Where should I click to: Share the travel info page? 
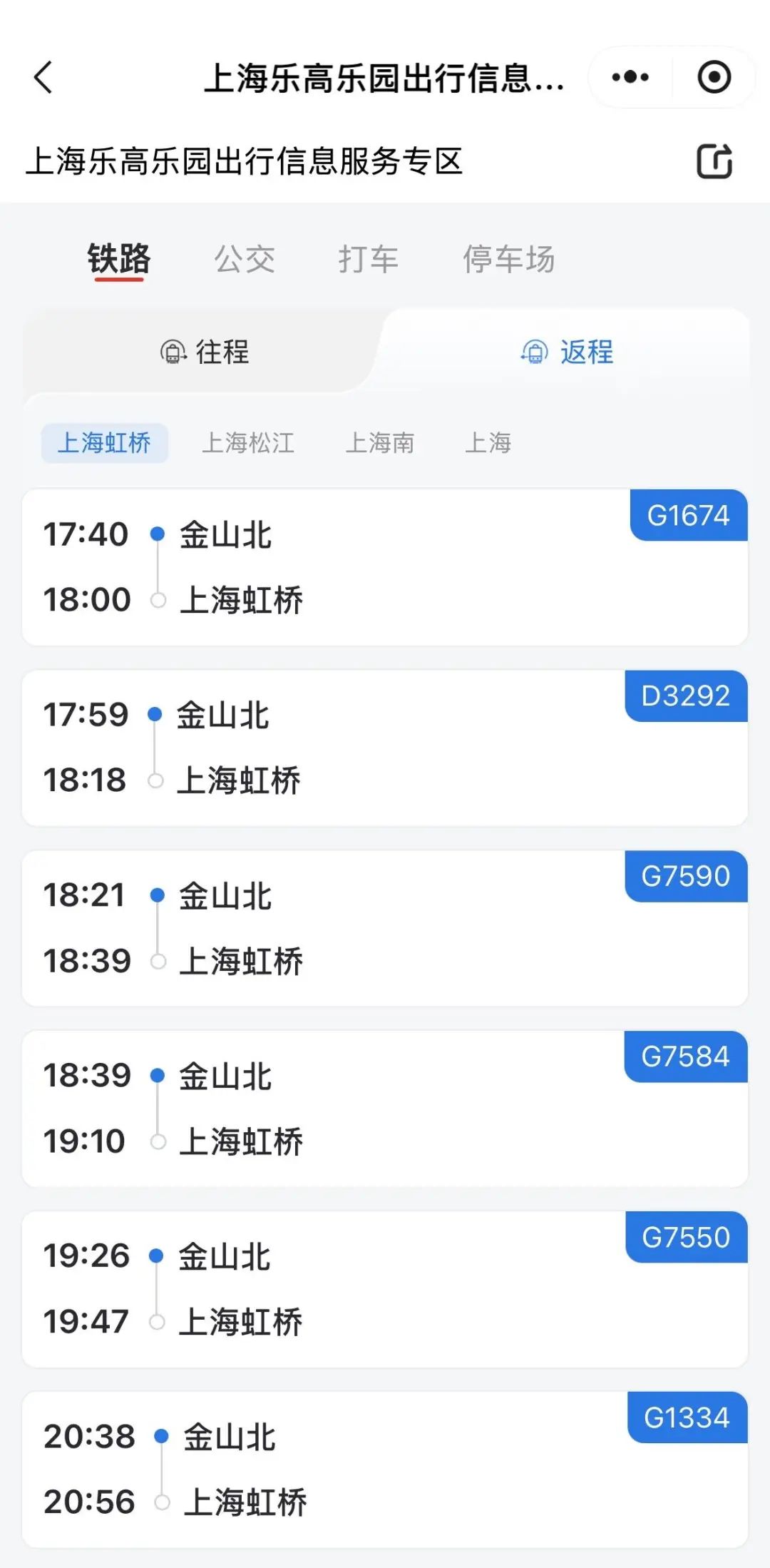pos(714,161)
